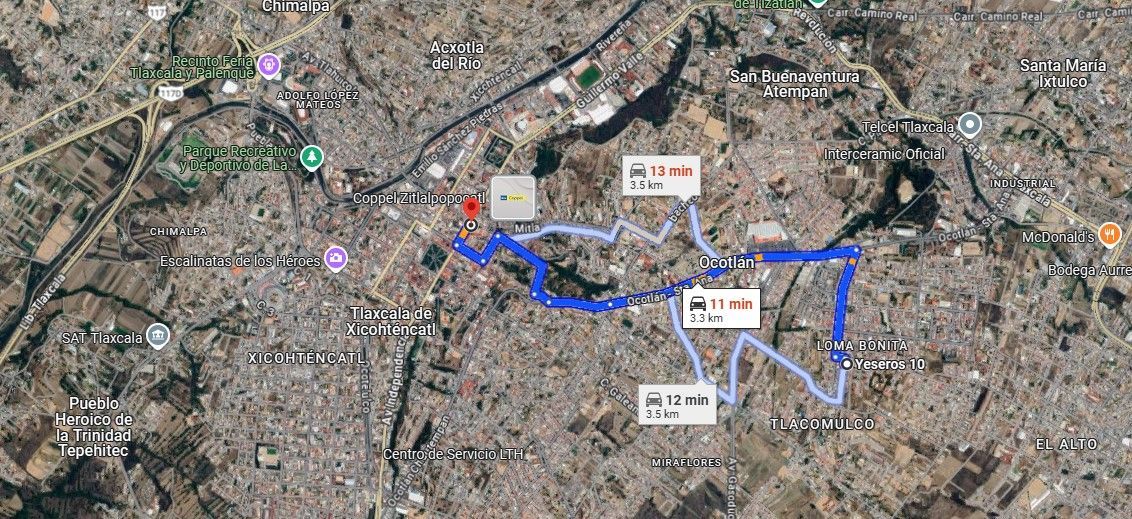Open the Recinto Feria Tlaxcala y Palenque marker

click(x=269, y=66)
